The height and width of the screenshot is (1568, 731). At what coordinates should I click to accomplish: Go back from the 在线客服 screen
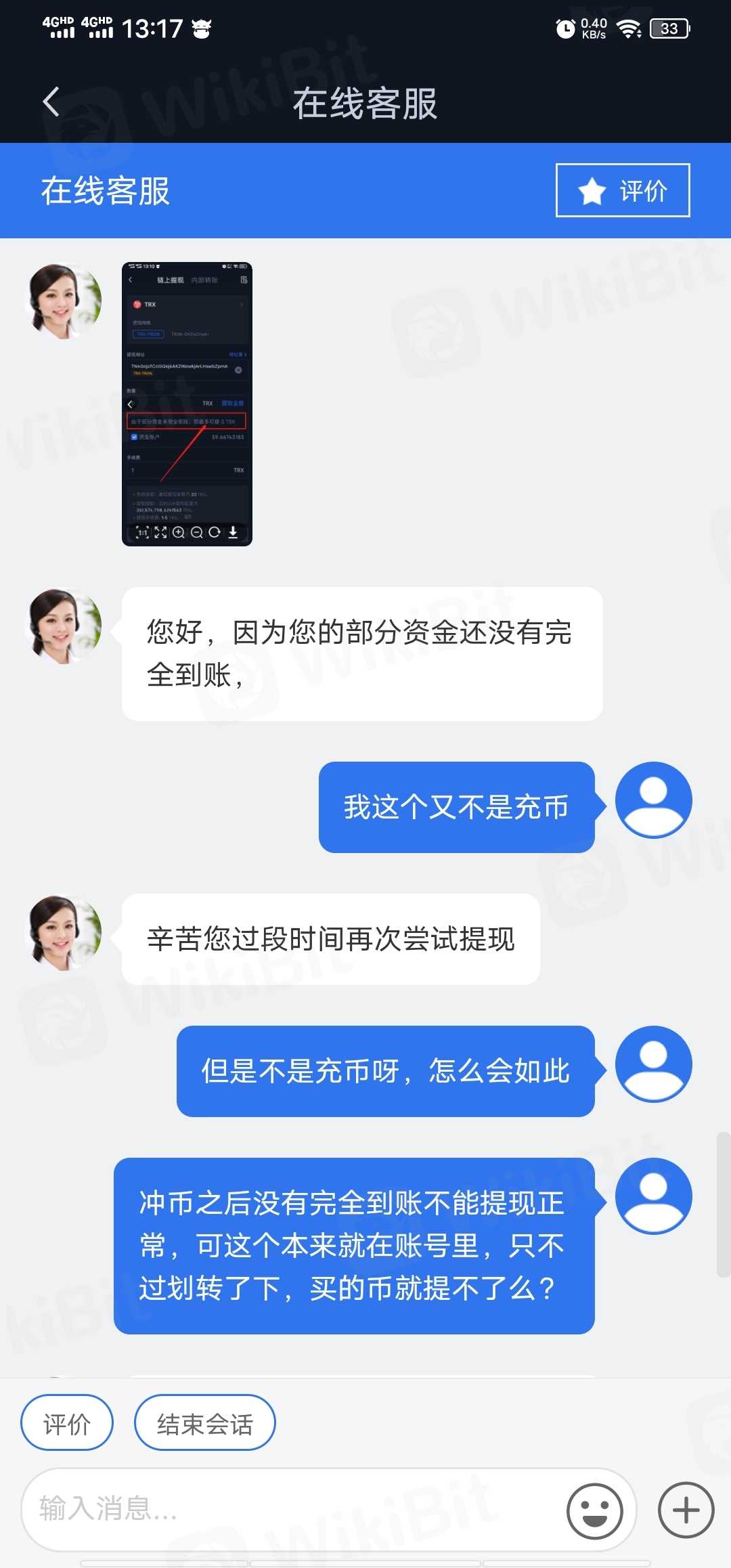pyautogui.click(x=51, y=102)
